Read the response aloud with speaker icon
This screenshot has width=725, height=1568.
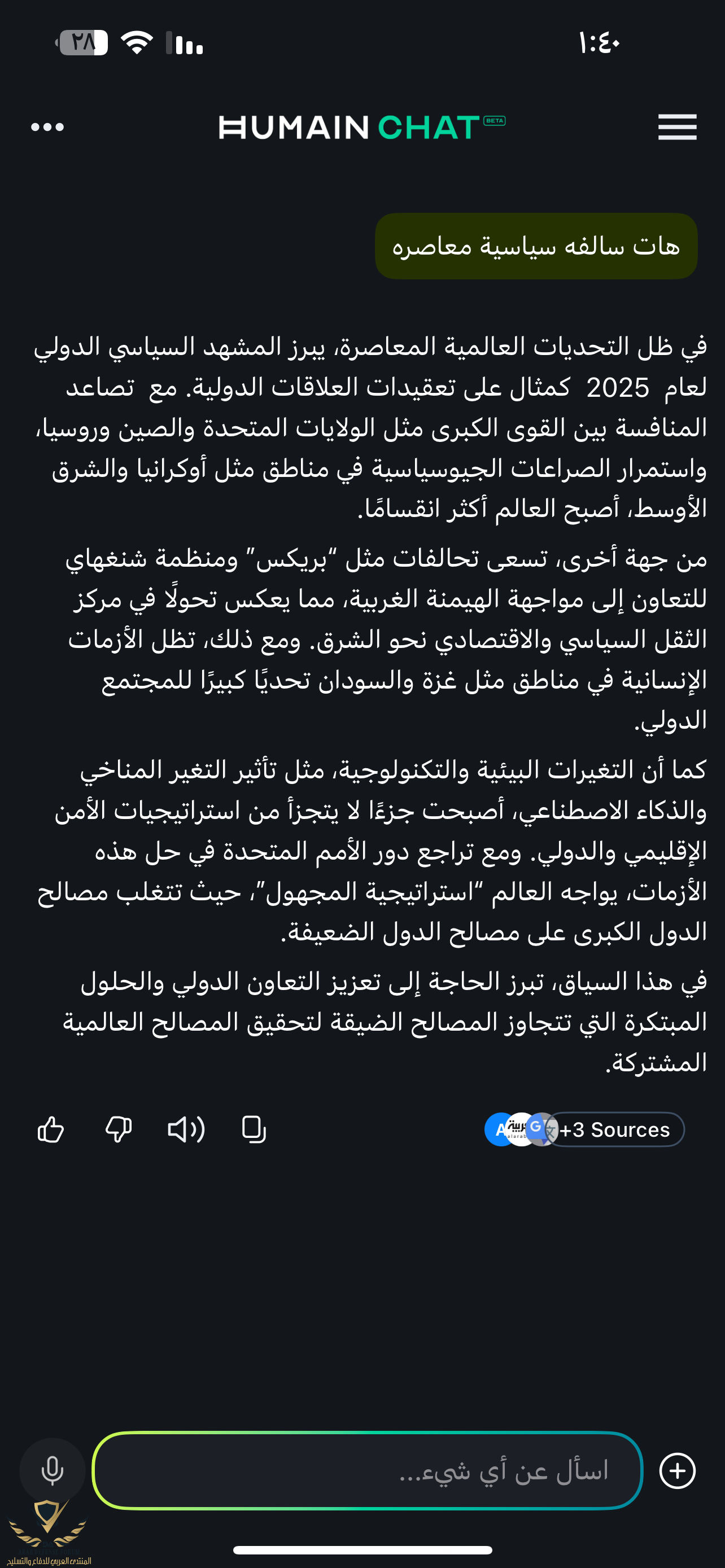click(x=186, y=1130)
